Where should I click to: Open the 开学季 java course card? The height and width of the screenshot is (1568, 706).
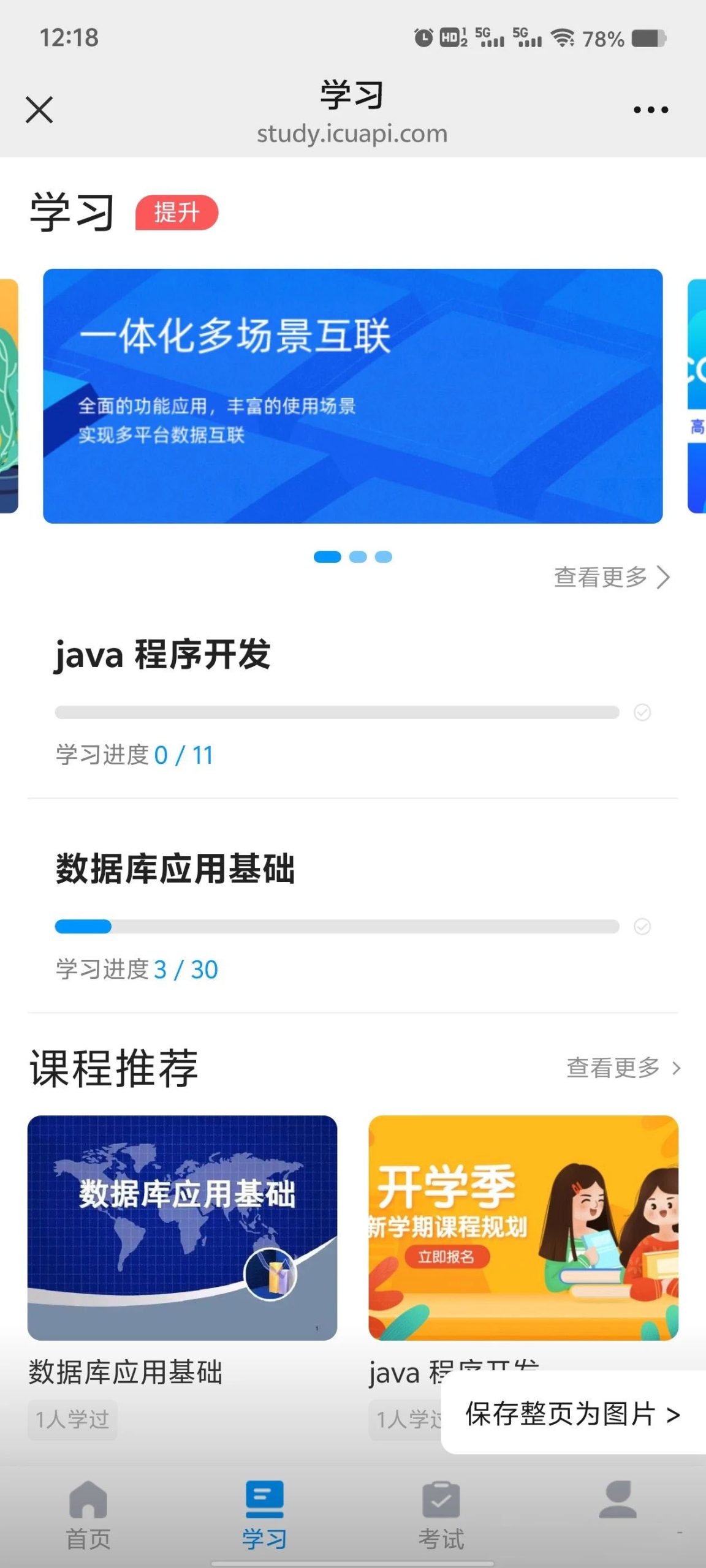point(523,1228)
